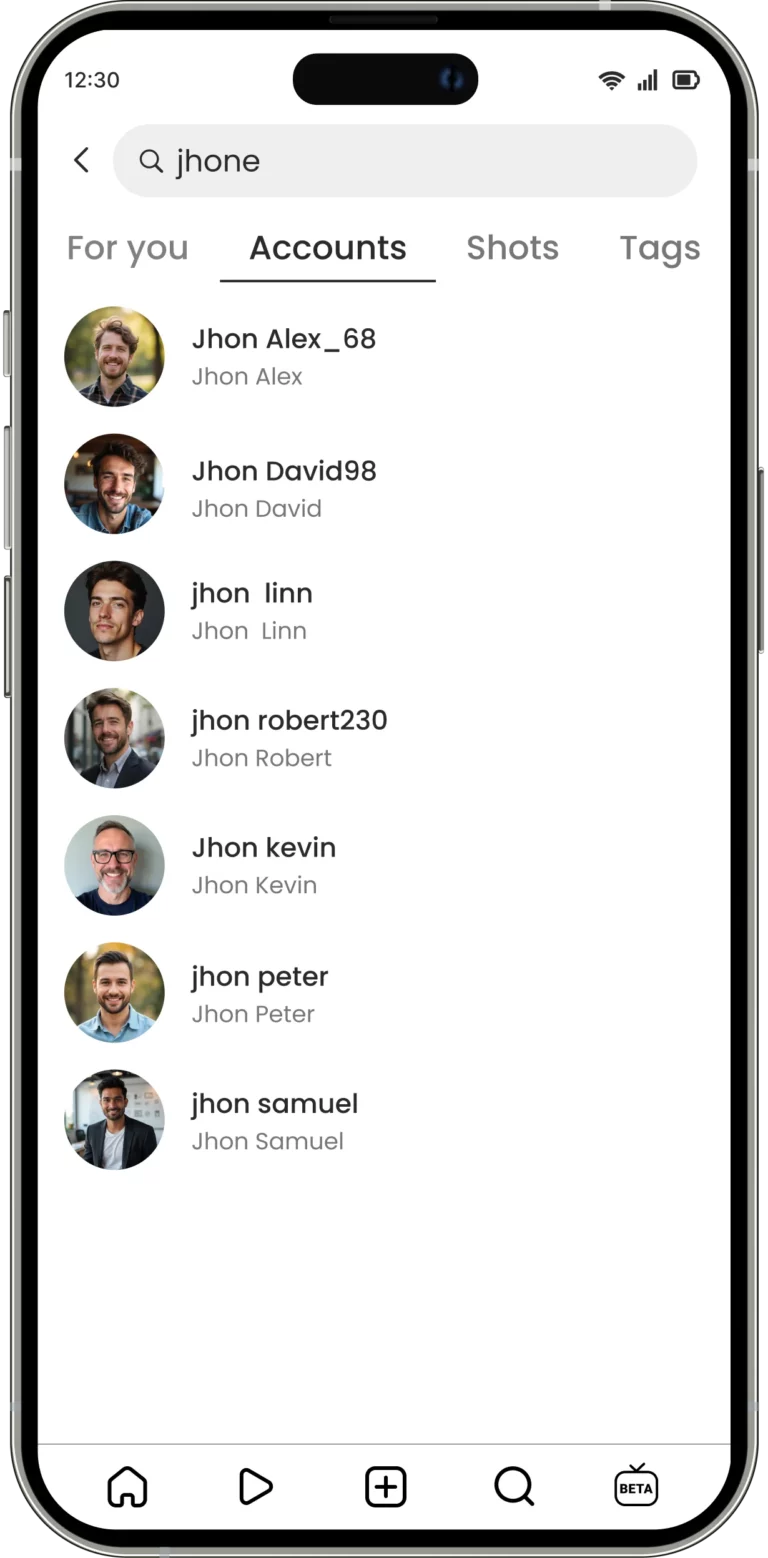Go back using the arrow icon
The width and height of the screenshot is (768, 1558).
coord(82,160)
